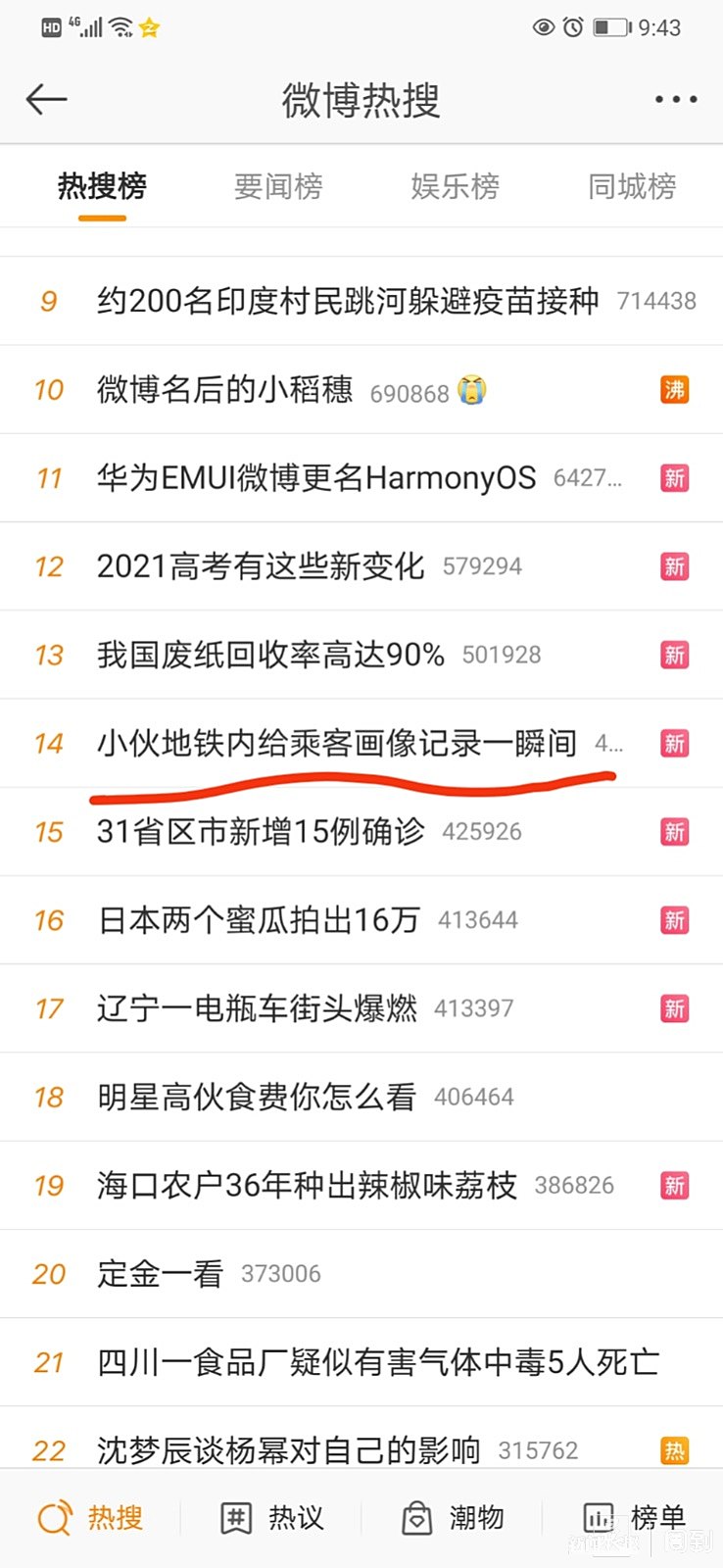
Task: Go back using the arrow icon
Action: (x=46, y=99)
